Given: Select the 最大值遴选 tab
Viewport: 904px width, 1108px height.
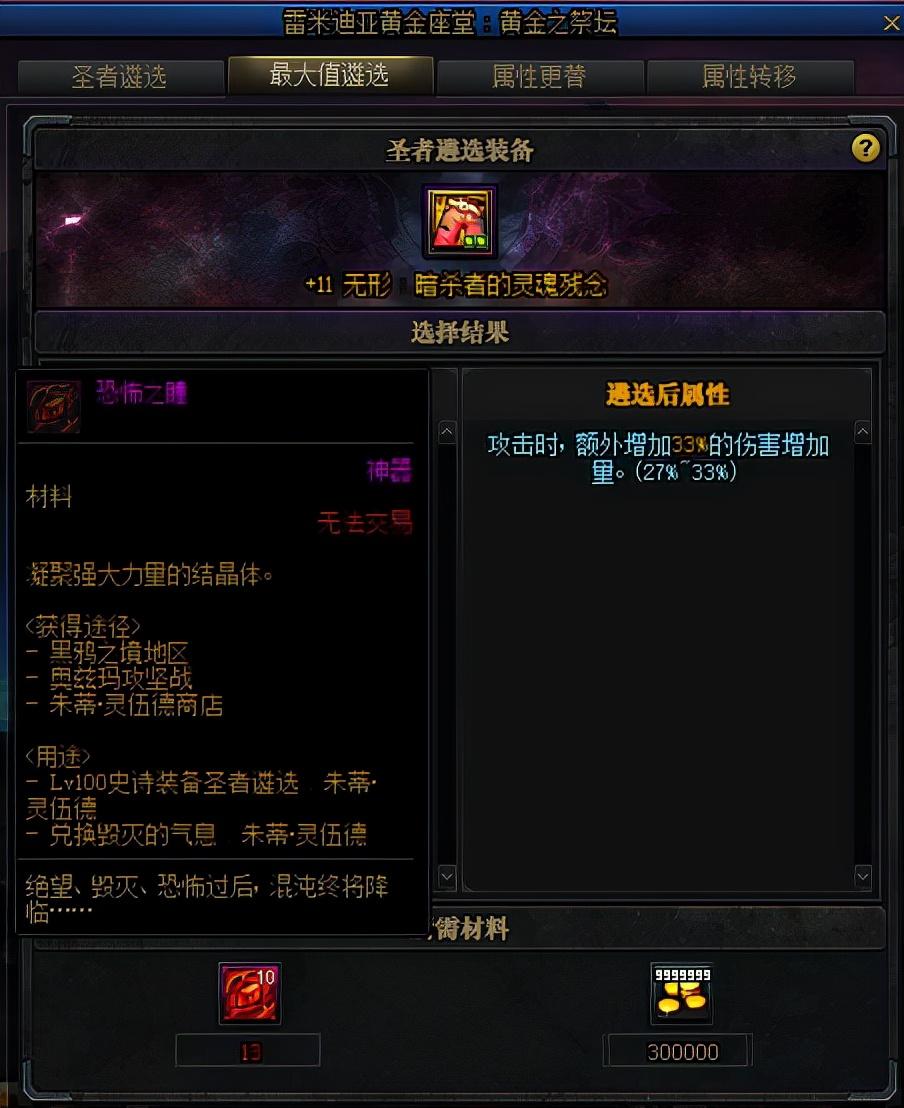Looking at the screenshot, I should tap(329, 75).
